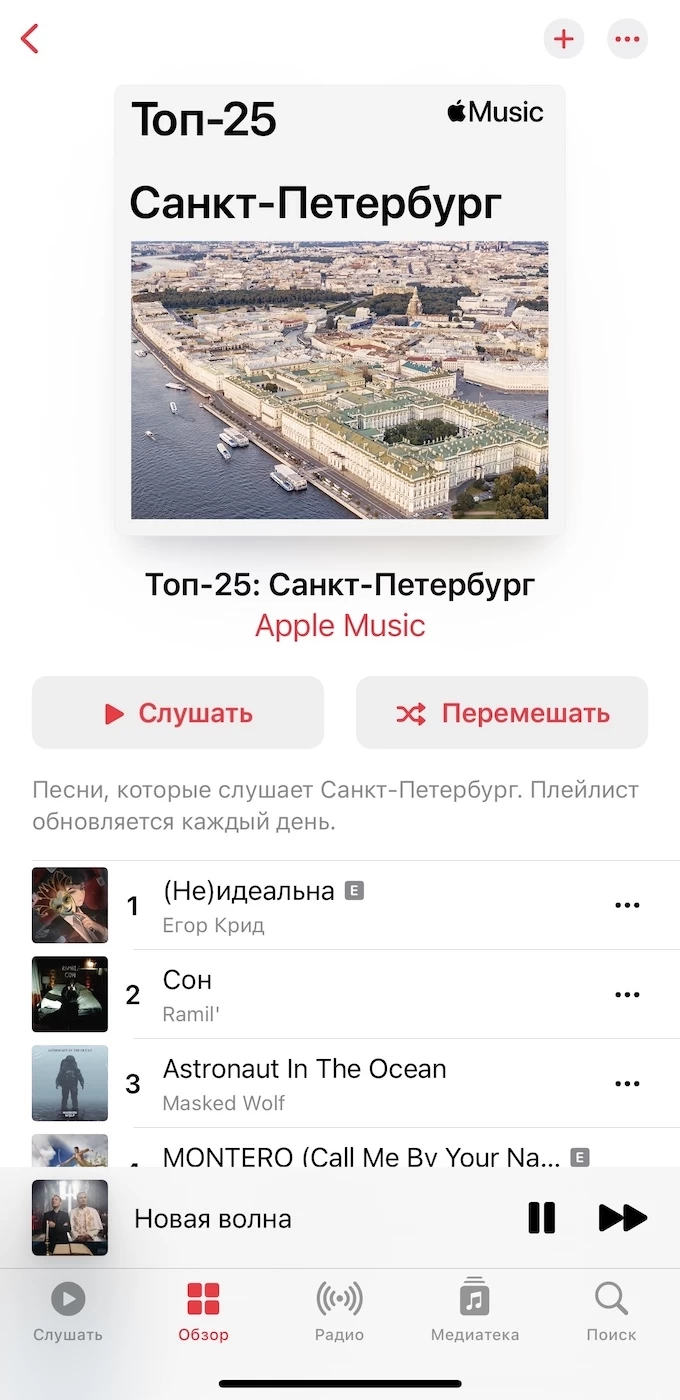The height and width of the screenshot is (1400, 680).
Task: Open the Apple Music curator link
Action: [340, 626]
